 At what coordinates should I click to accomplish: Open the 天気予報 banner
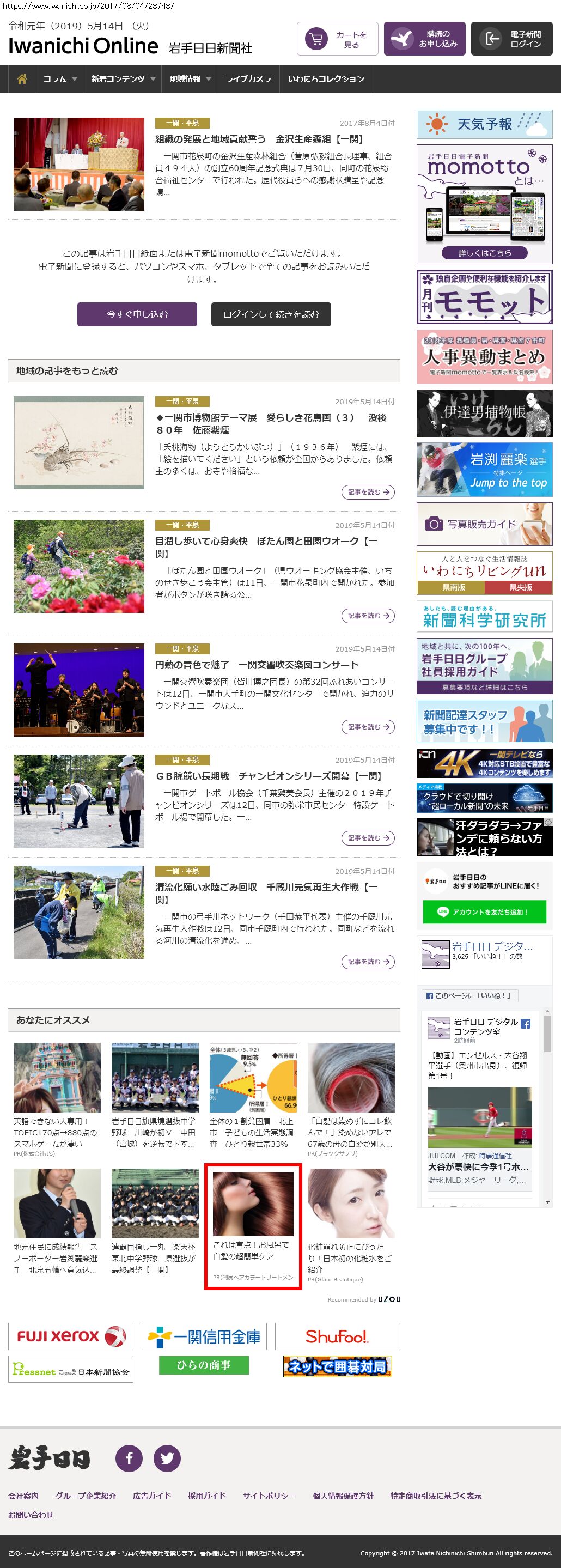coord(484,124)
